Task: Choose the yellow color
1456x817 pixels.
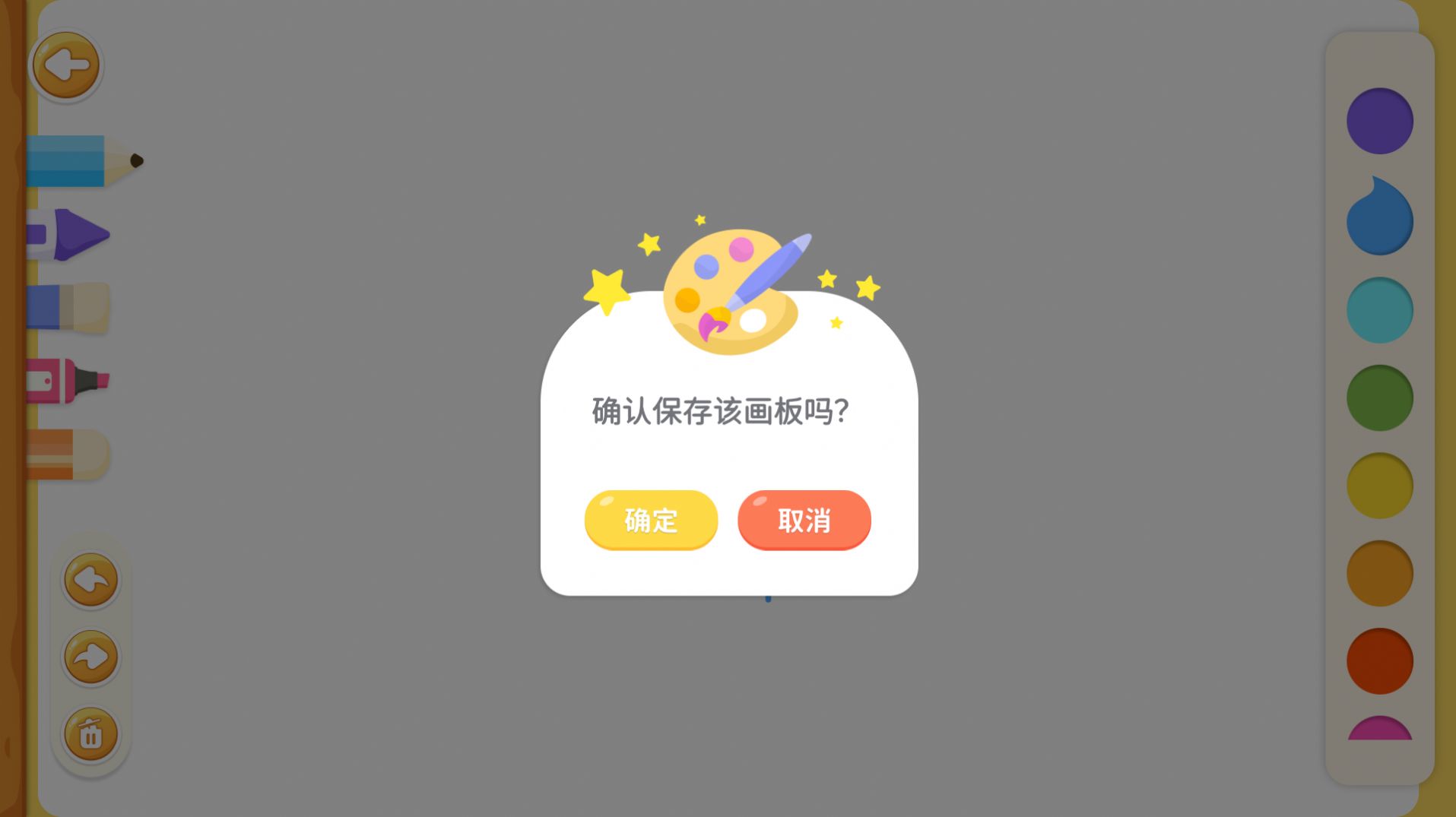Action: coord(1379,486)
